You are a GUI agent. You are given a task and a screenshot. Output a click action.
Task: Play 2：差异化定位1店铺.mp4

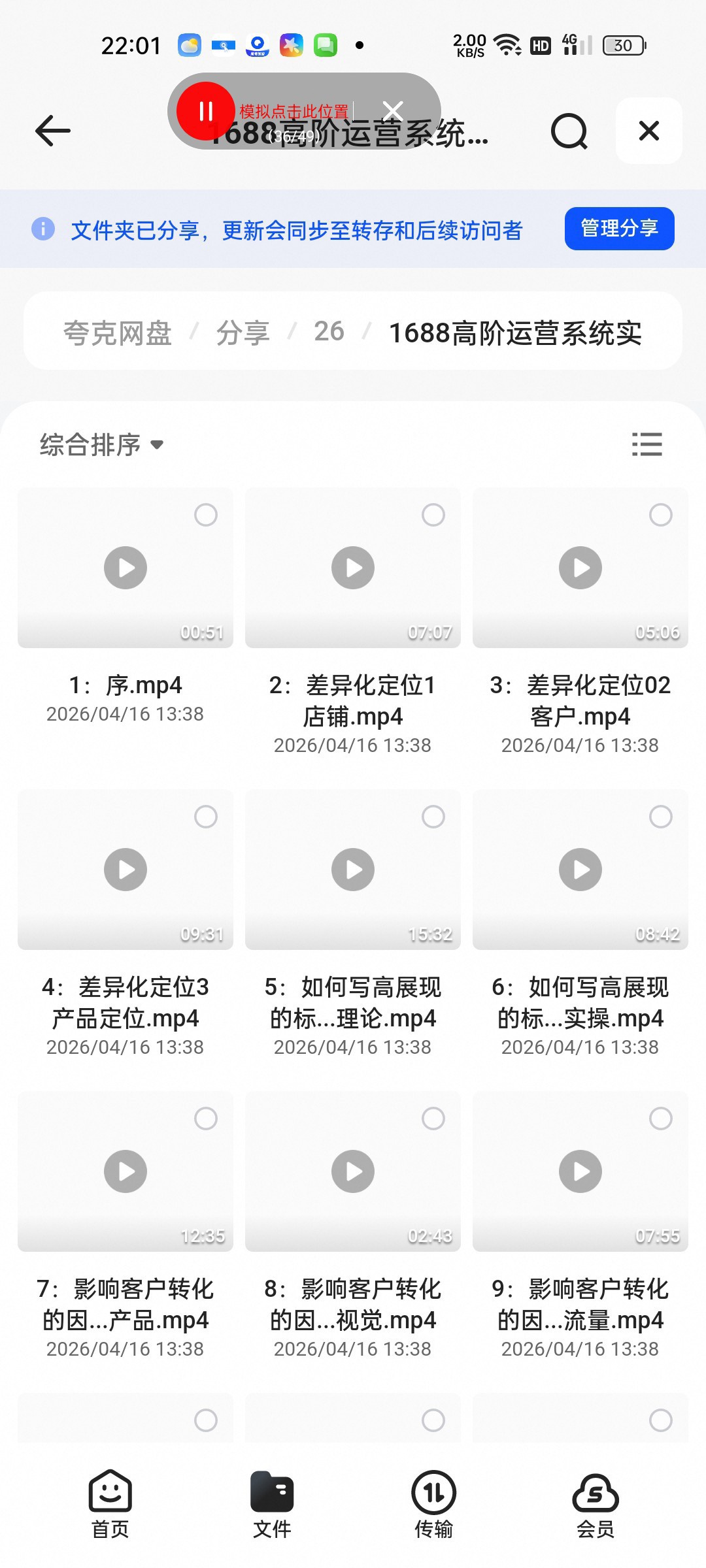[353, 568]
